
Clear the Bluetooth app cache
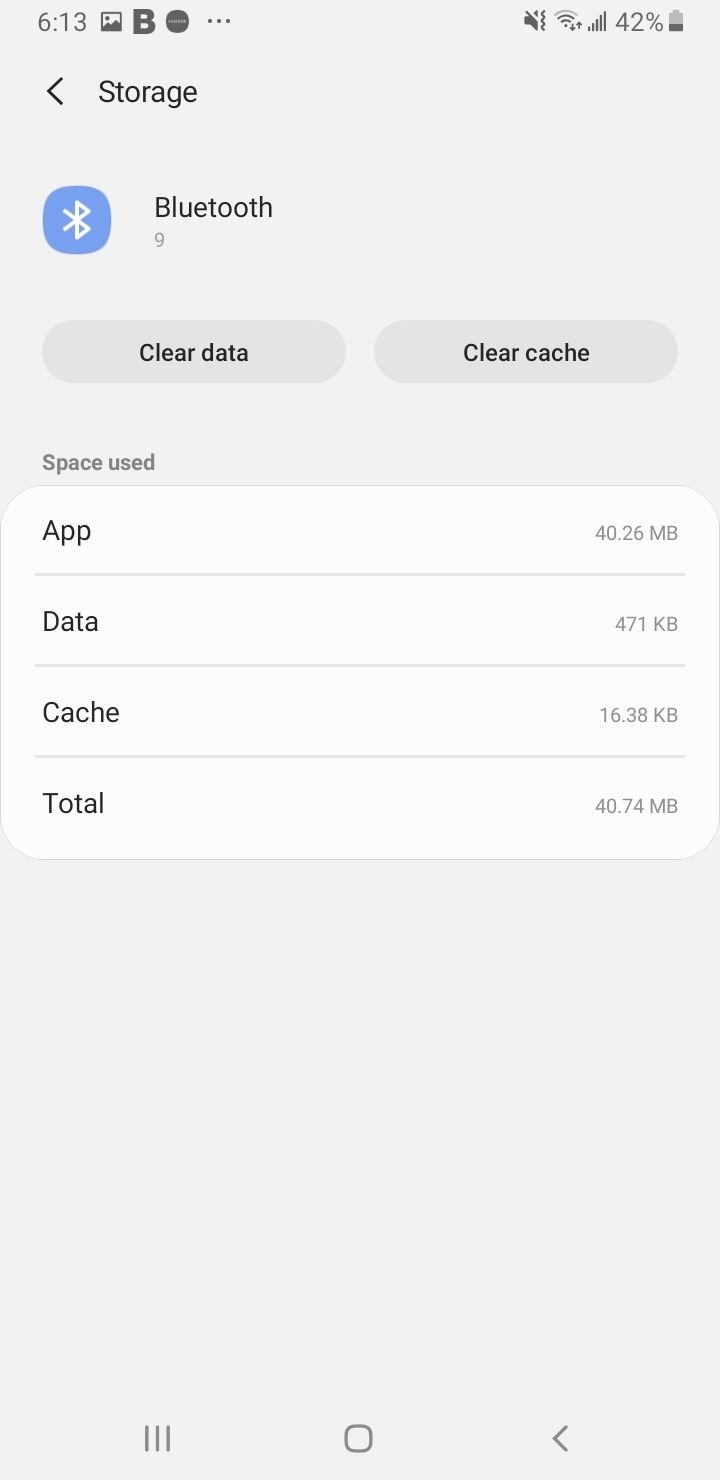[526, 352]
